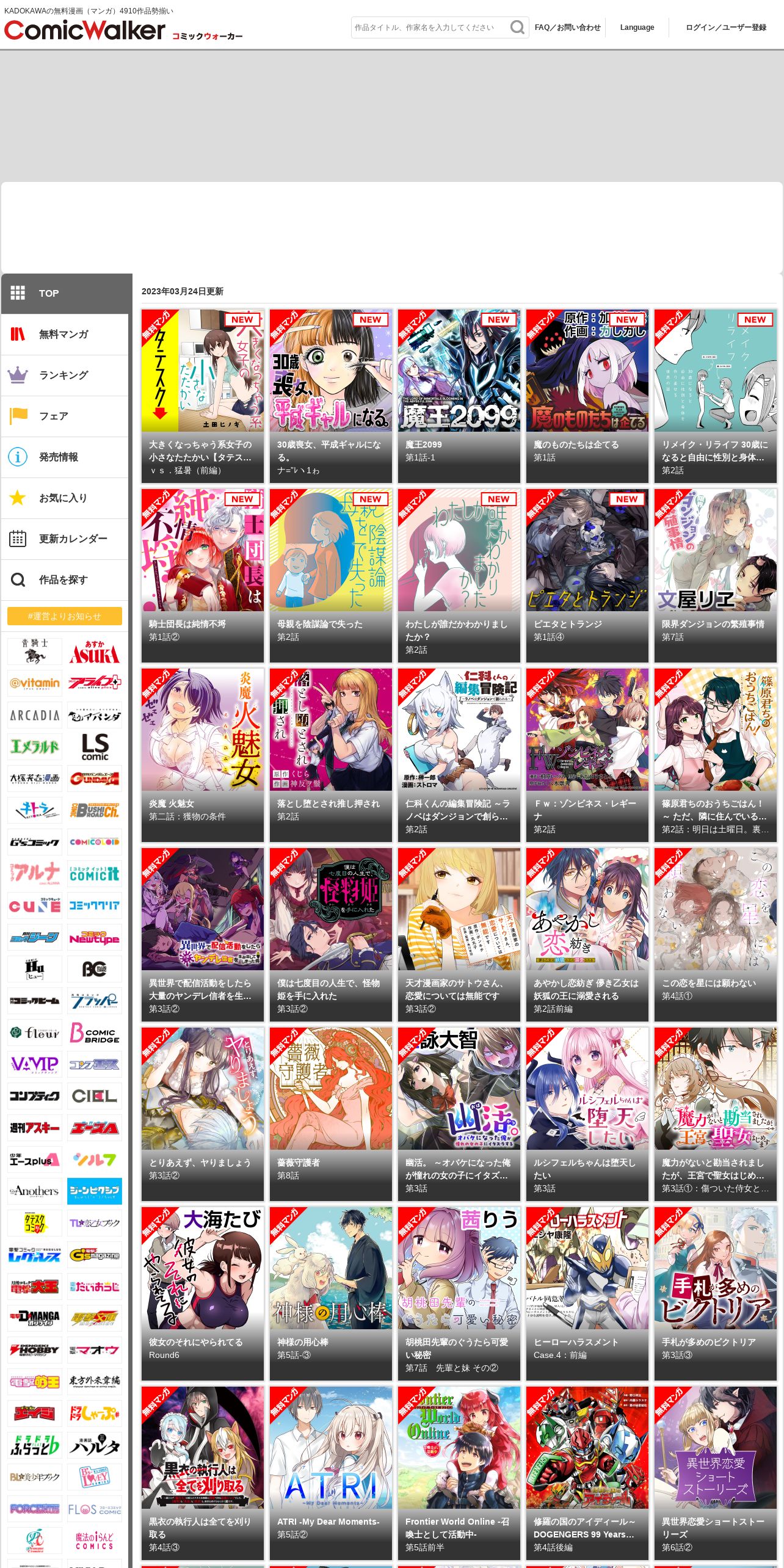Open the 炎魔 火魅女 manga card

(203, 755)
